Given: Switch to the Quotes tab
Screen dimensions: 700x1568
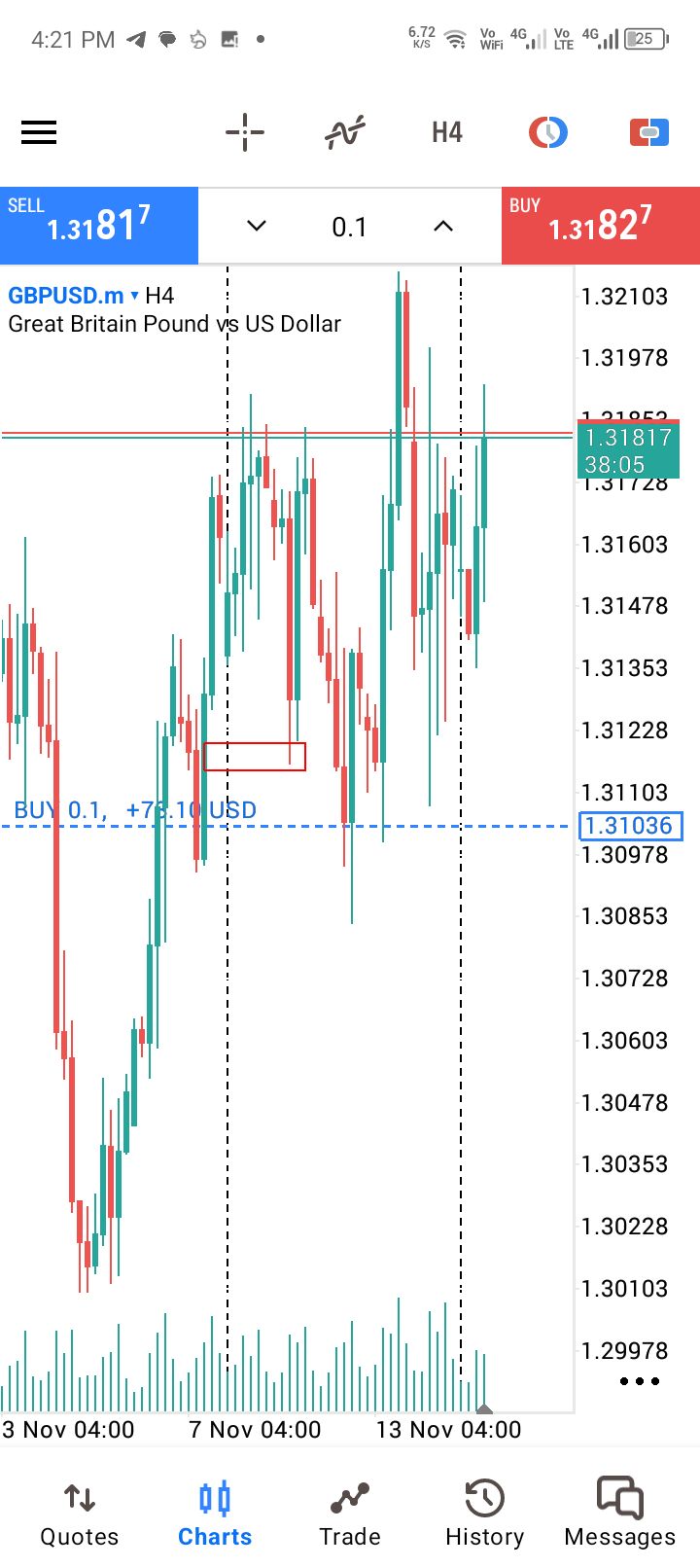Looking at the screenshot, I should click(x=79, y=1512).
